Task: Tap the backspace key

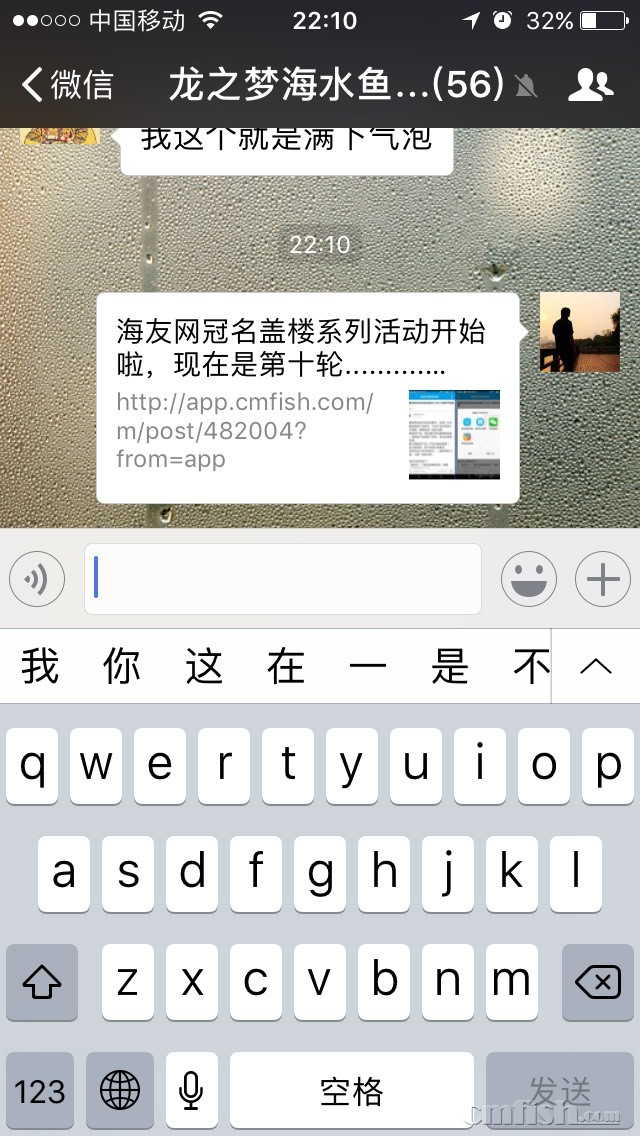Action: pyautogui.click(x=598, y=983)
